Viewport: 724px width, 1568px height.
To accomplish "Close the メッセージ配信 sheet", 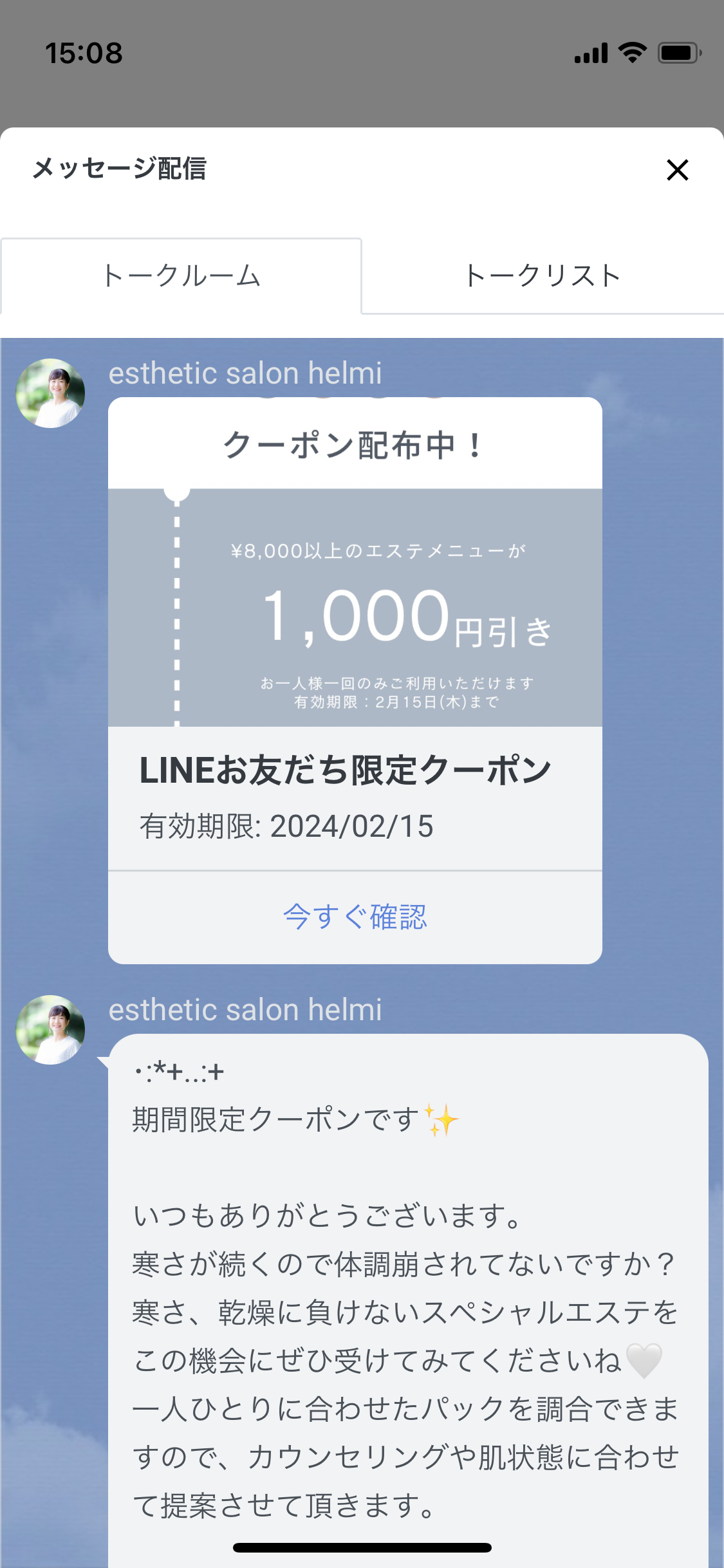I will click(x=677, y=170).
